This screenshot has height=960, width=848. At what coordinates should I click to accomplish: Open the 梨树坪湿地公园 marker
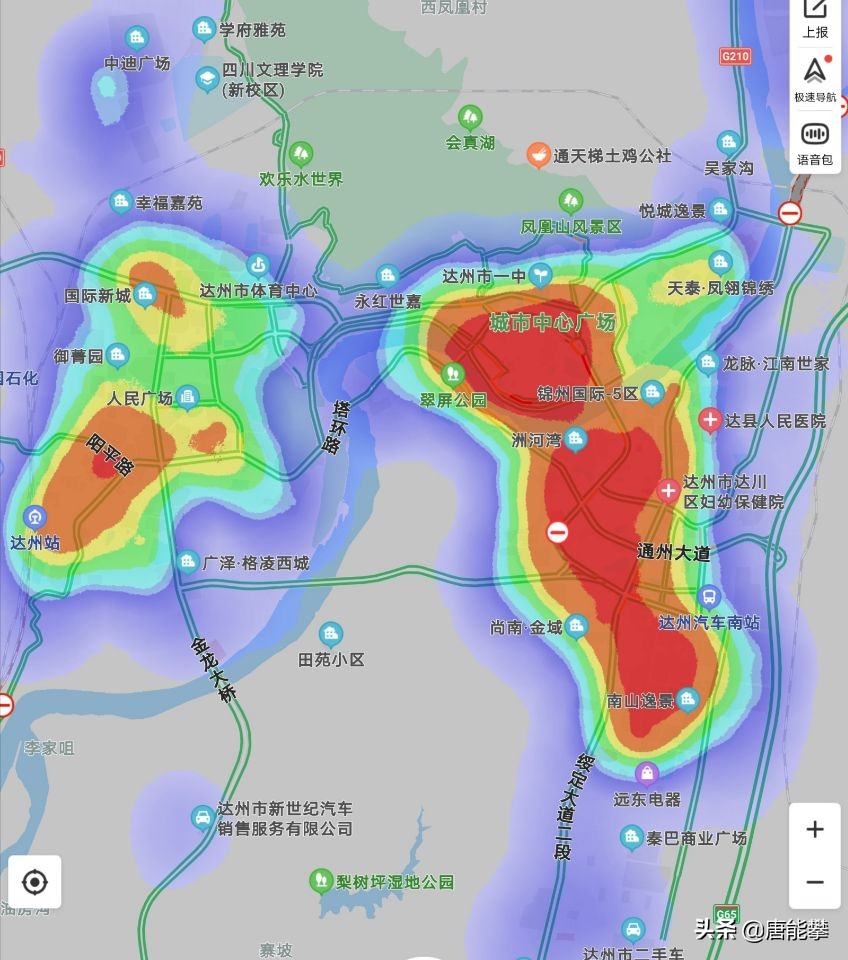coord(320,880)
